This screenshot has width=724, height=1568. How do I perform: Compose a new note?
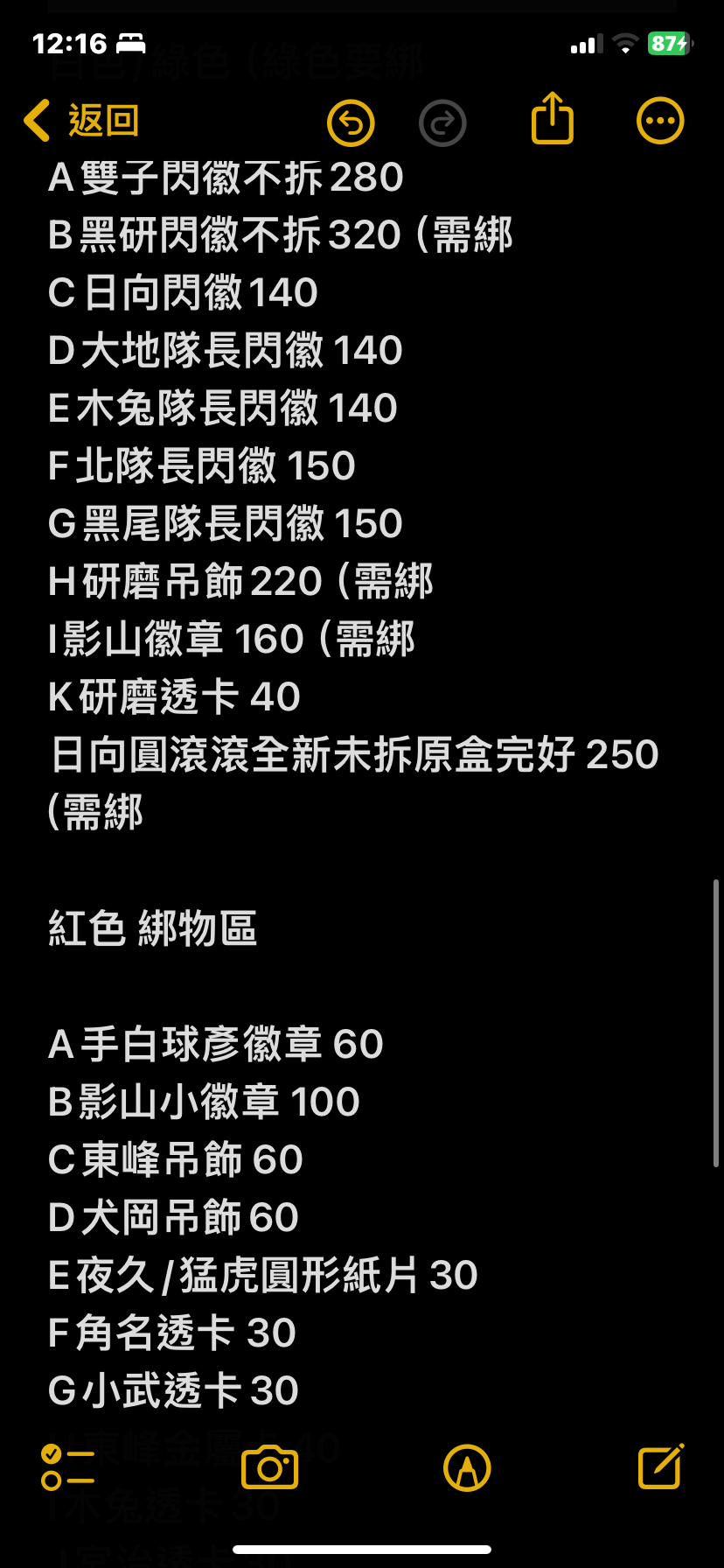[661, 1466]
